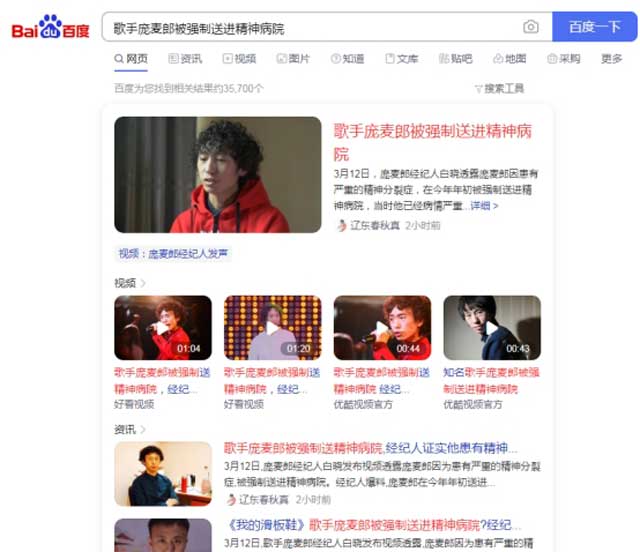Open the 更多 tab options

pos(611,59)
